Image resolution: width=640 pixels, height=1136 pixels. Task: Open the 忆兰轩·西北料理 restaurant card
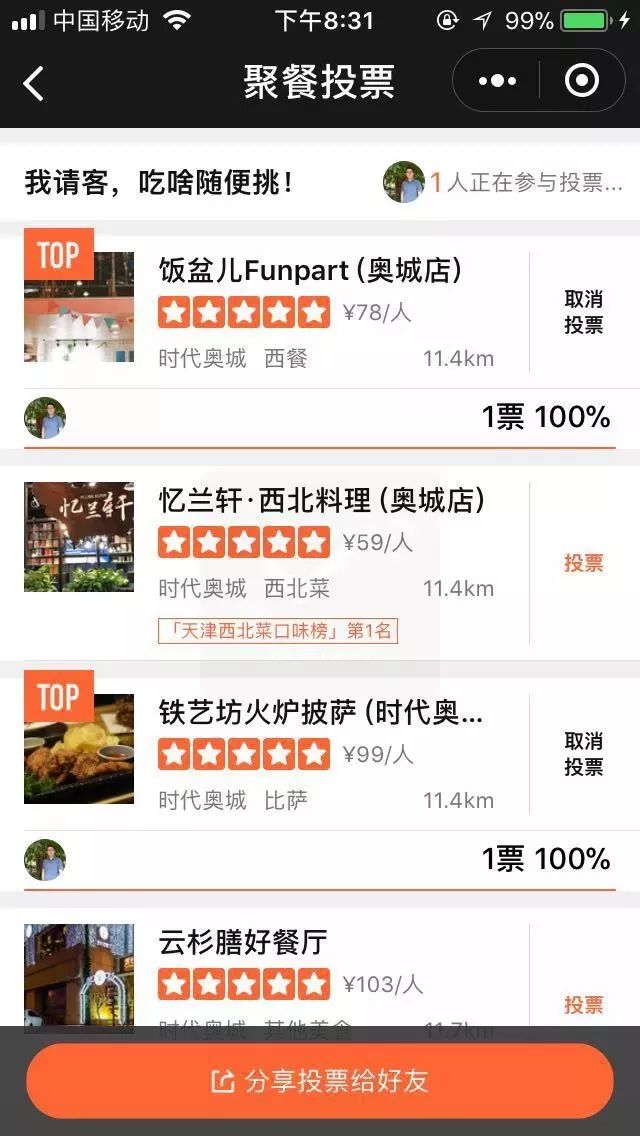275,562
